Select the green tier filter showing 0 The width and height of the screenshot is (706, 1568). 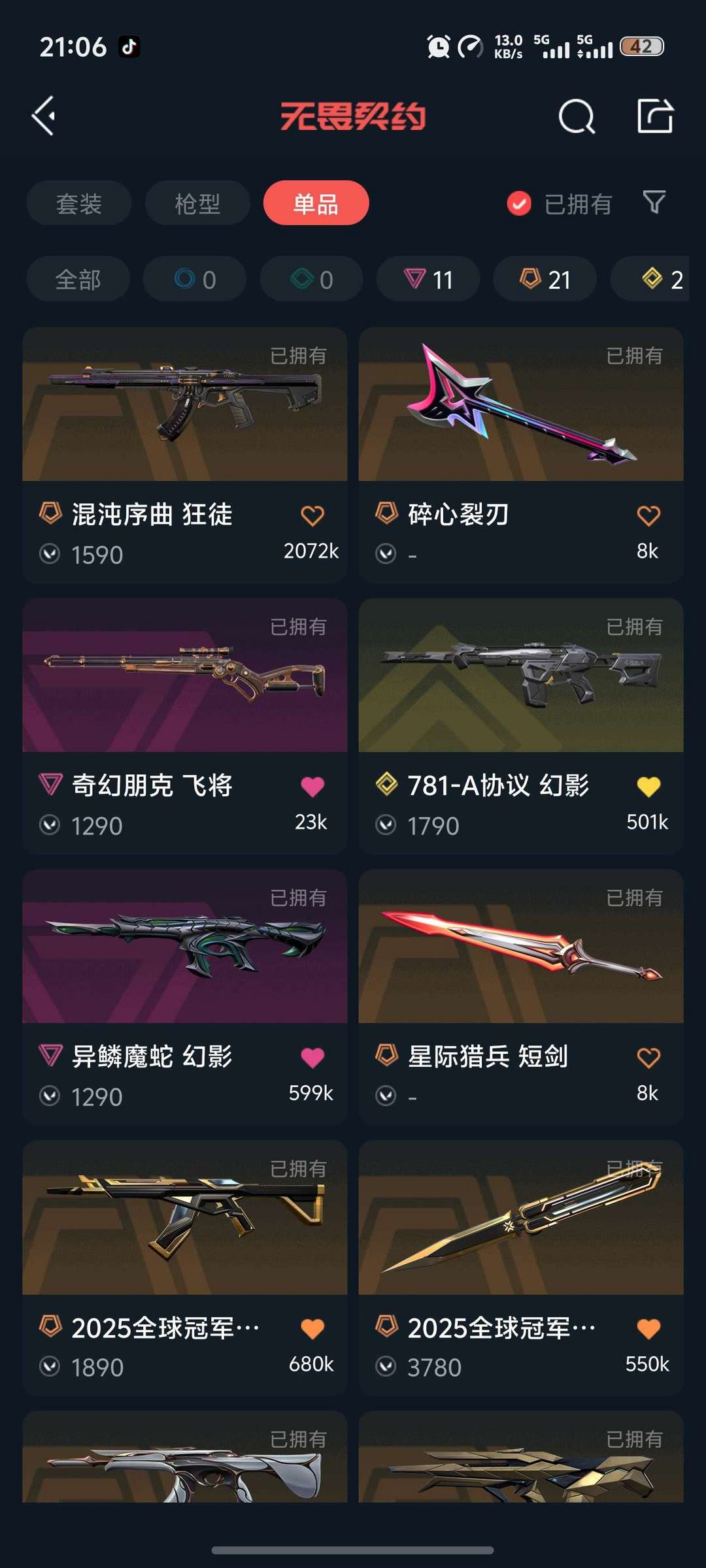tap(311, 279)
